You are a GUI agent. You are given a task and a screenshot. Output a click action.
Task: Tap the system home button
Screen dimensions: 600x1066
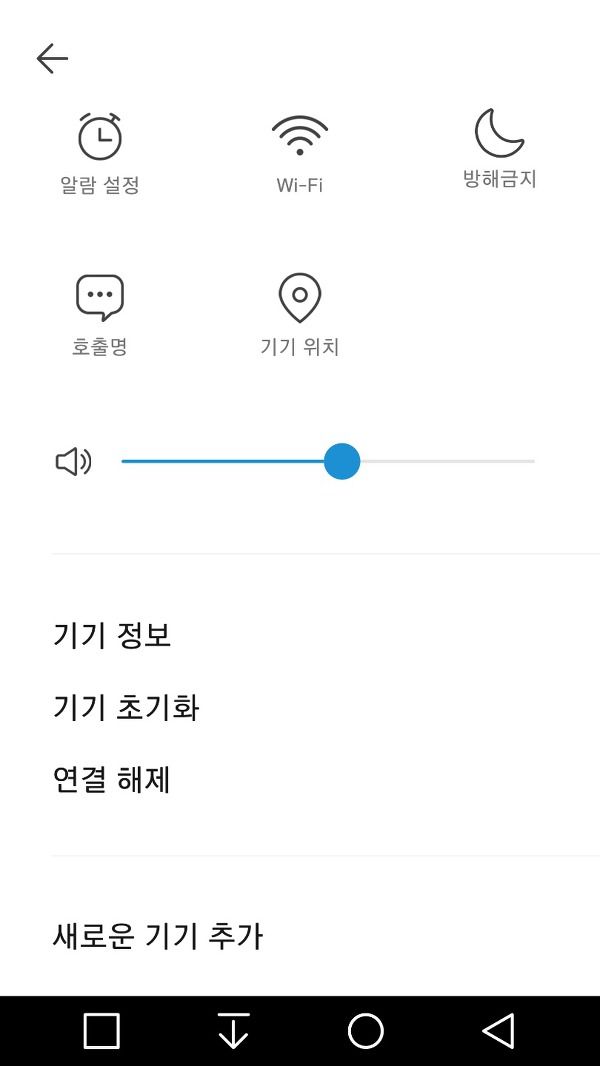pos(366,1031)
